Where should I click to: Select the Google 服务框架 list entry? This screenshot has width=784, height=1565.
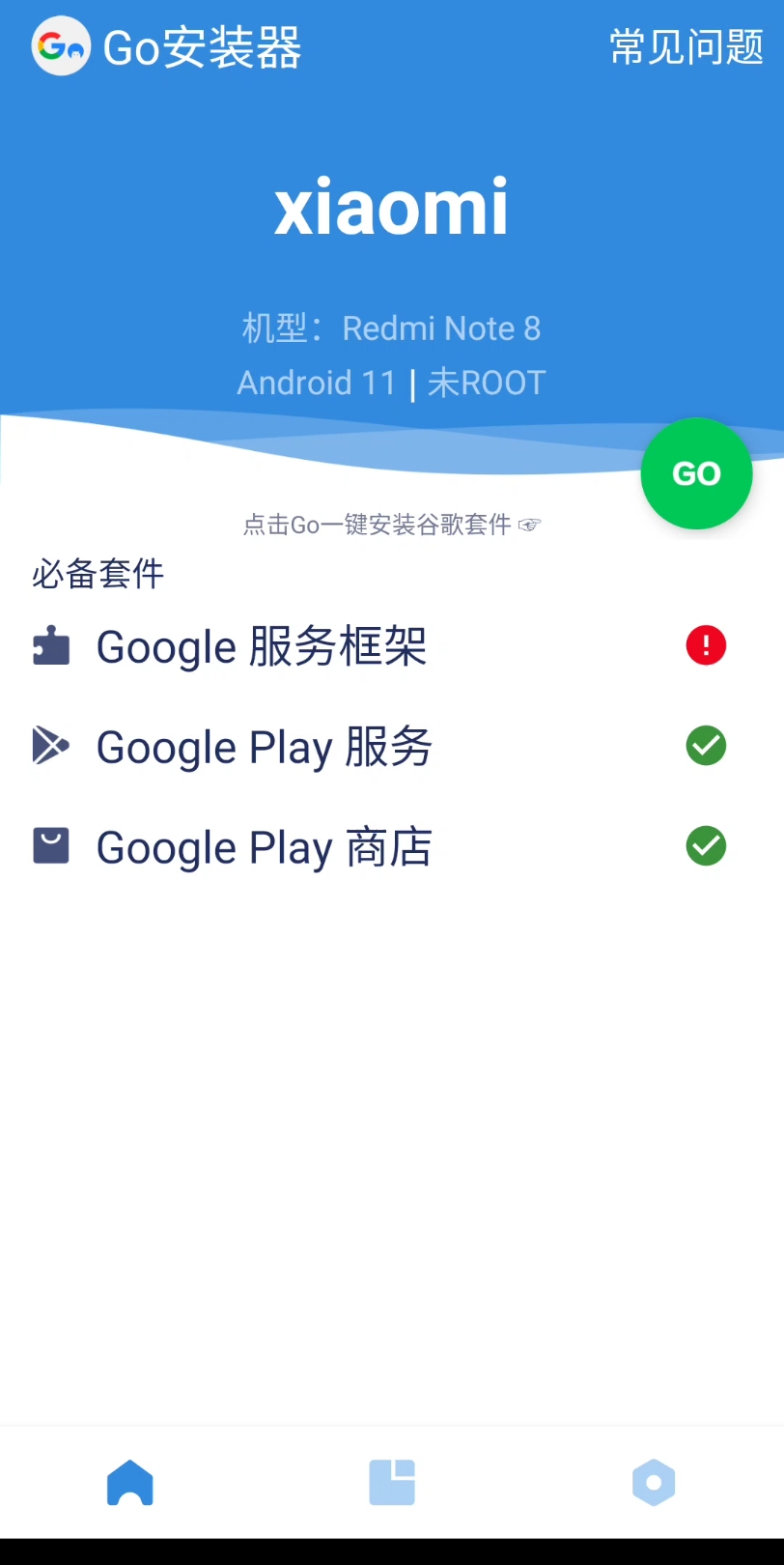pyautogui.click(x=262, y=646)
